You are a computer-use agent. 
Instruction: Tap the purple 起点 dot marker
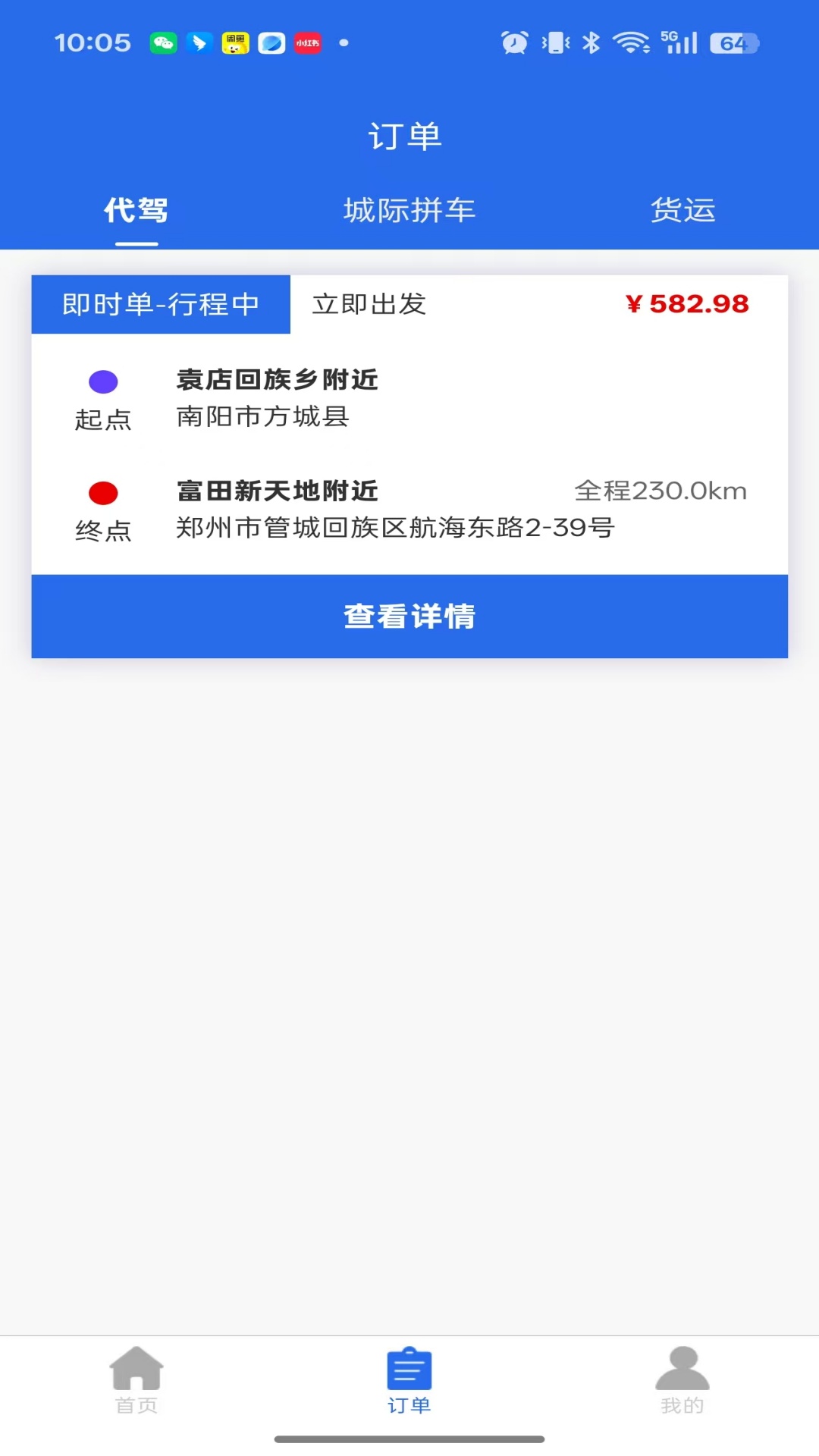(103, 381)
